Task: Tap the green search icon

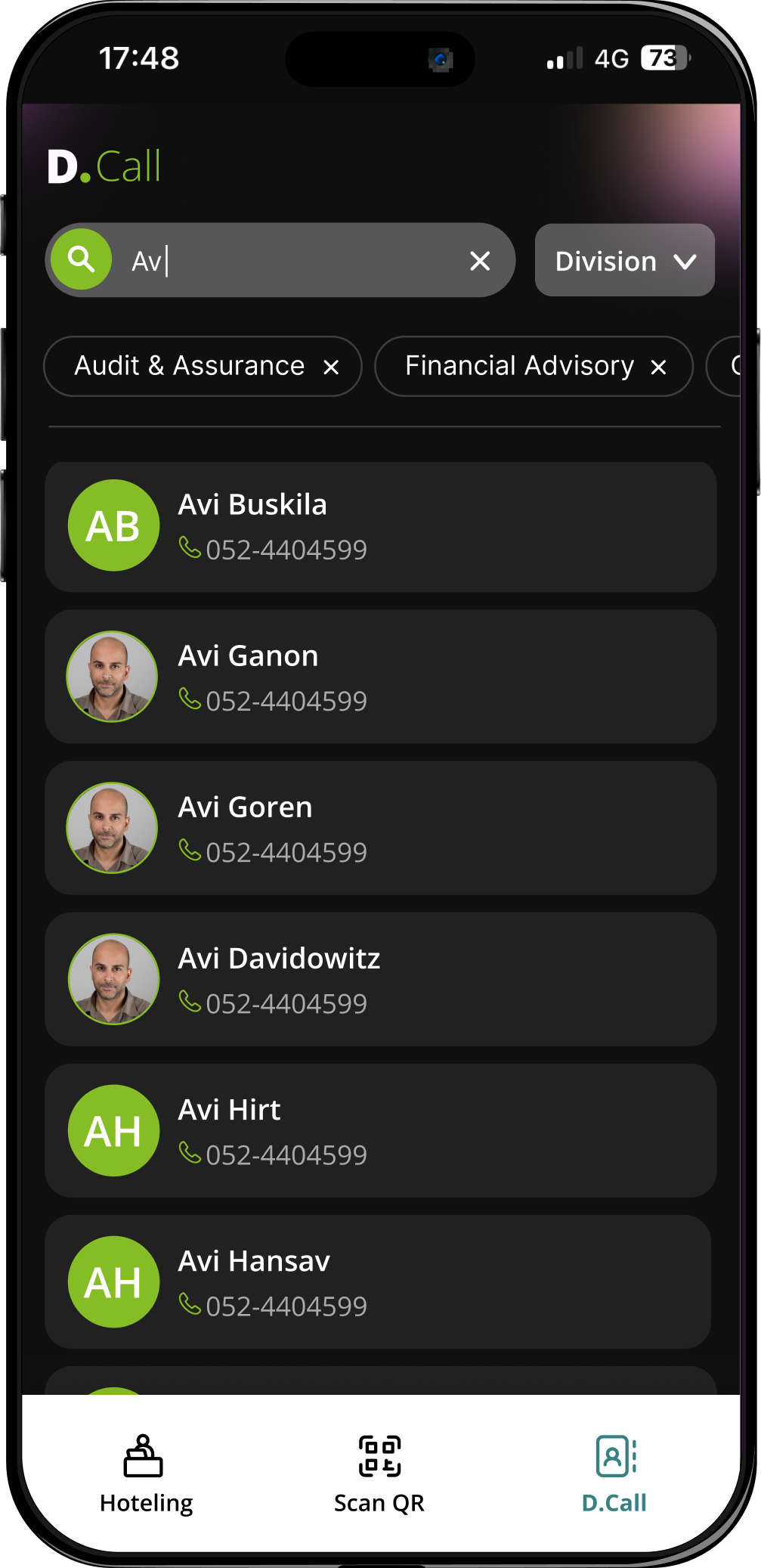Action: click(x=82, y=259)
